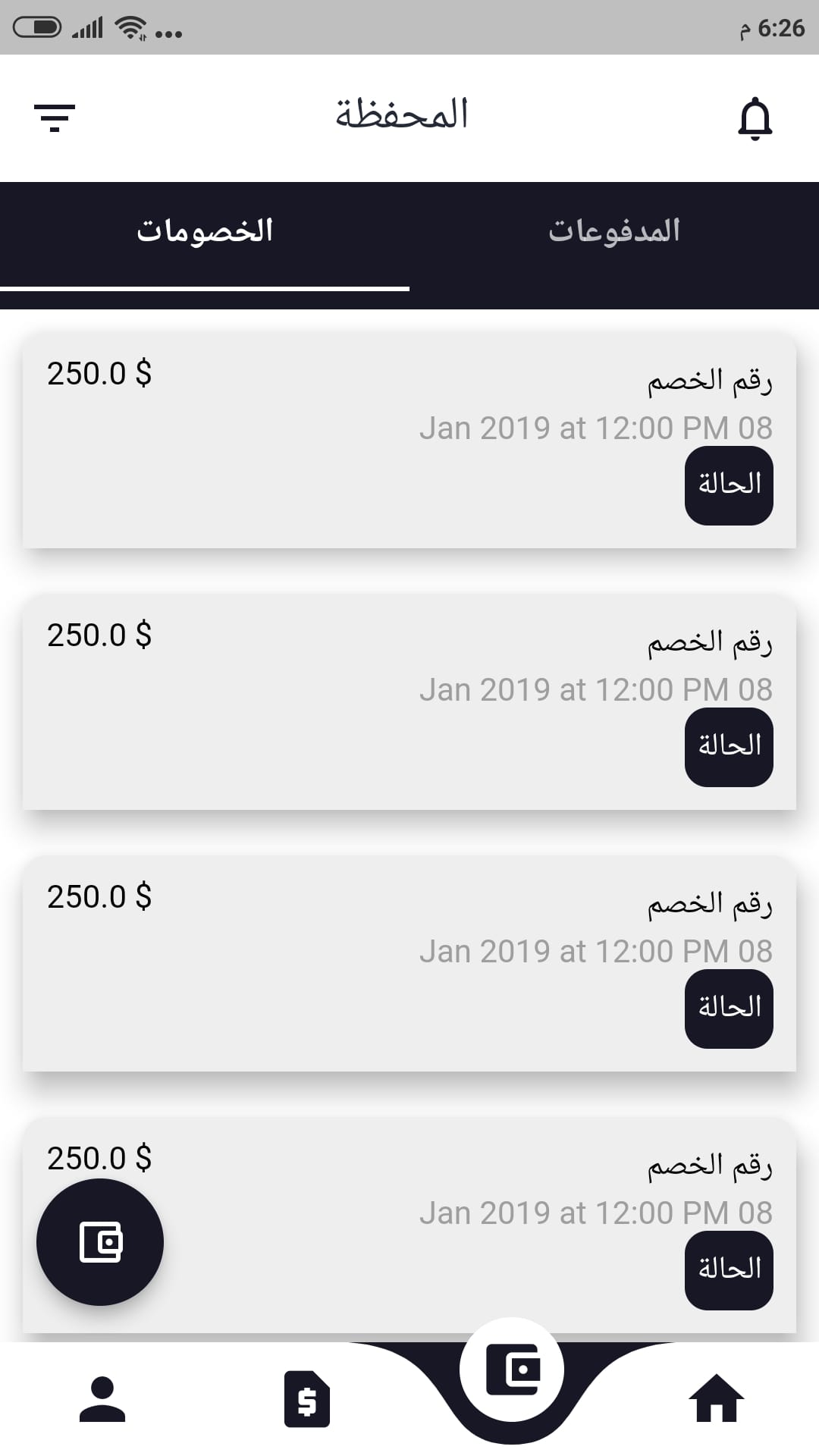Open the invoices dollar tab

(x=307, y=1399)
